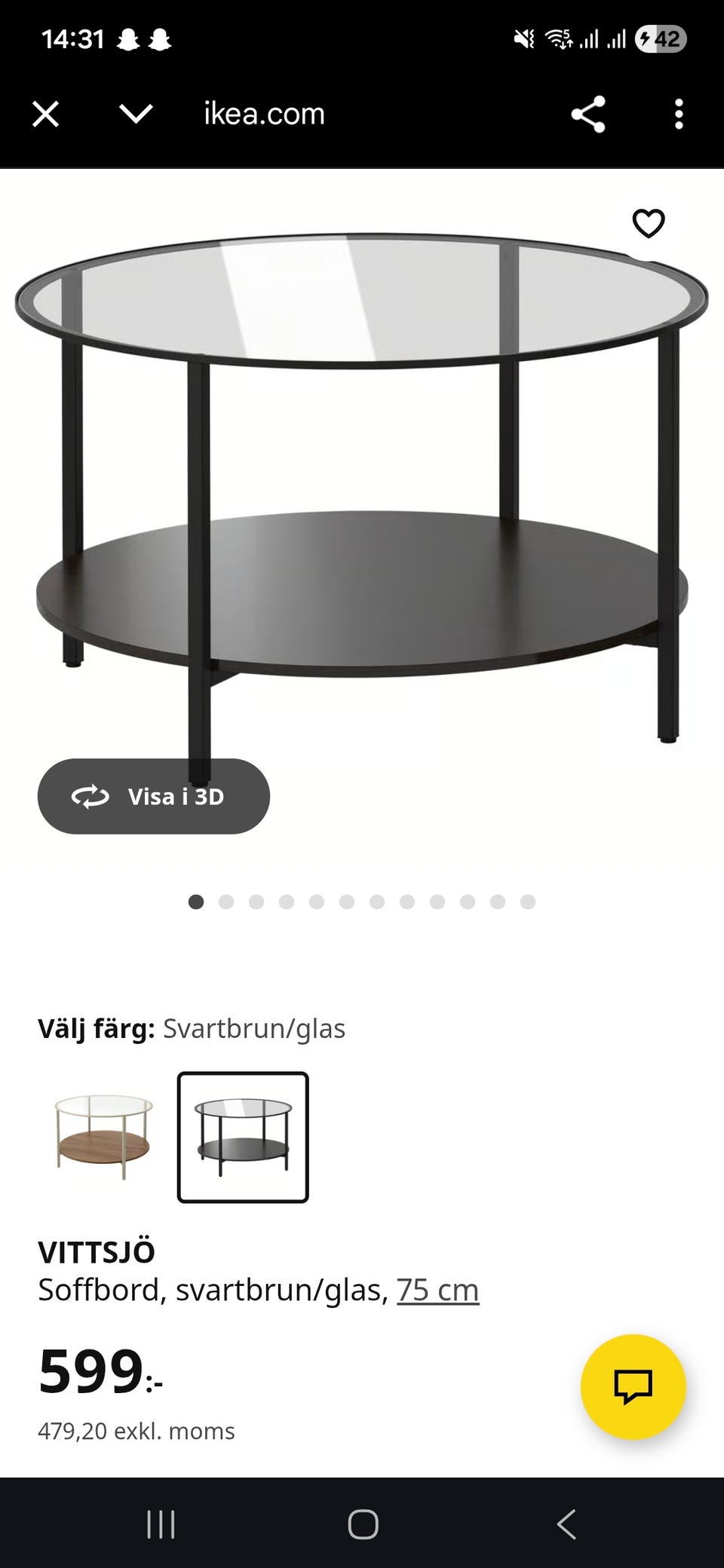Show recent apps
The image size is (724, 1568).
pyautogui.click(x=161, y=1524)
